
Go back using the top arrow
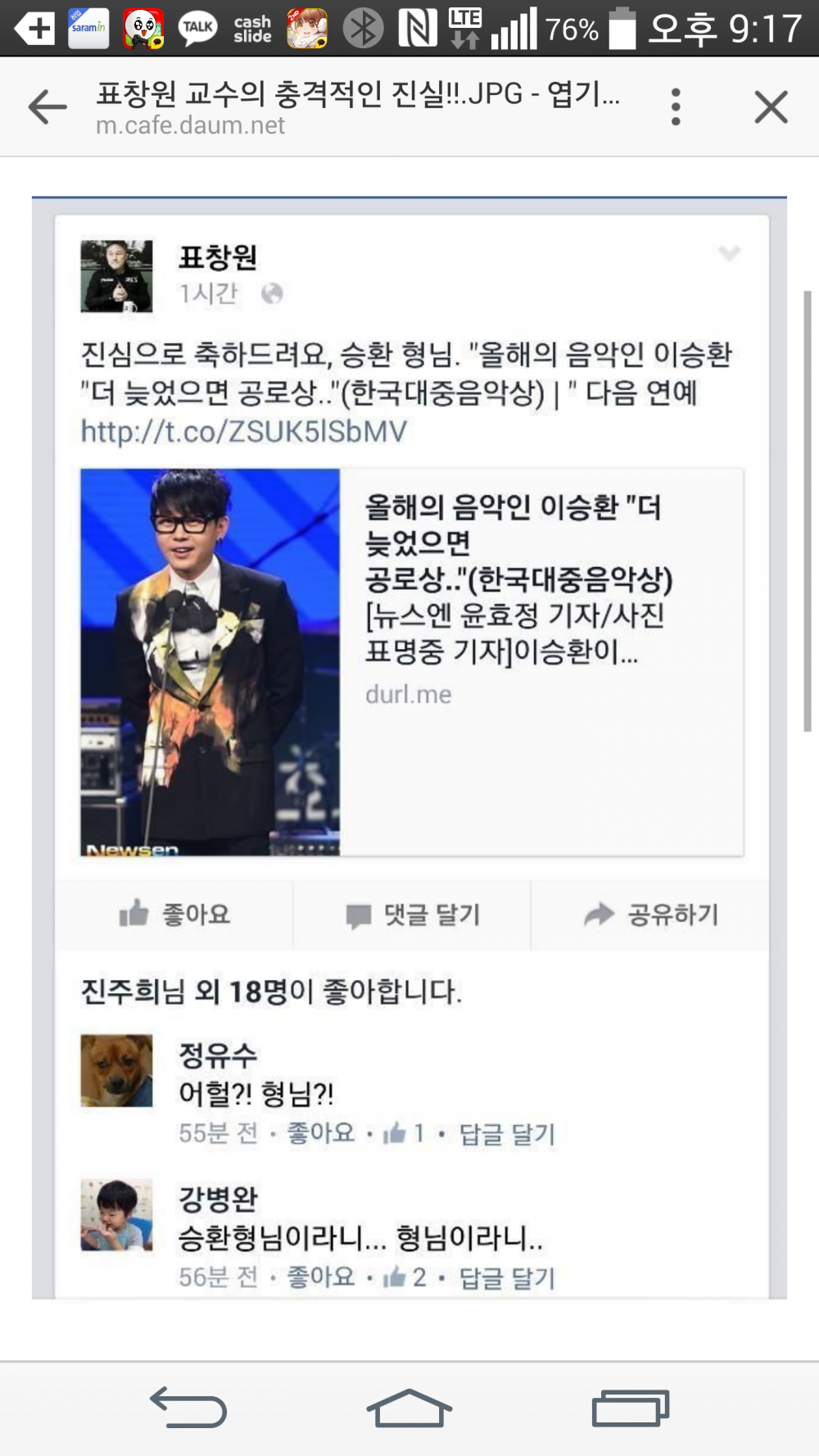(x=47, y=107)
